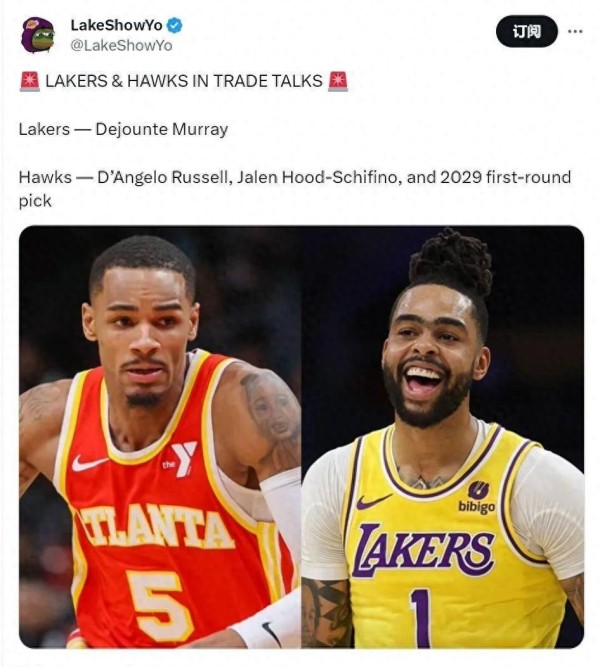
Task: Tap the 订阅 subscribe button
Action: tap(526, 32)
